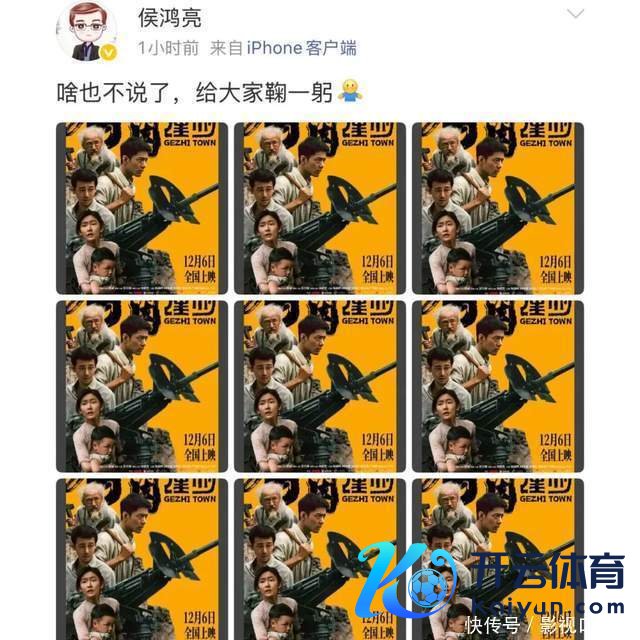This screenshot has height=640, width=640.
Task: Open the first poster image in the grid
Action: coord(141,207)
